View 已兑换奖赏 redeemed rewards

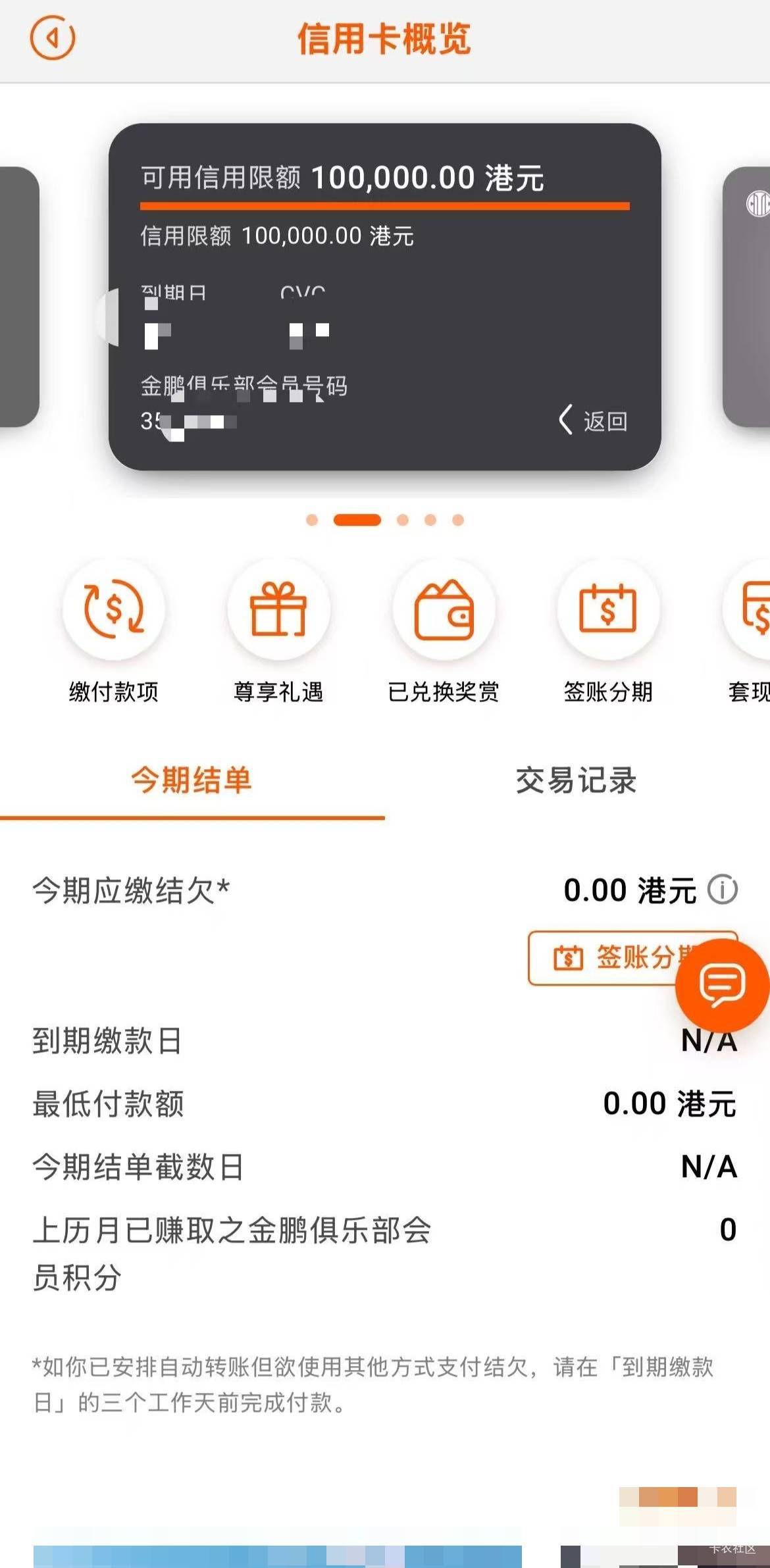click(x=444, y=632)
